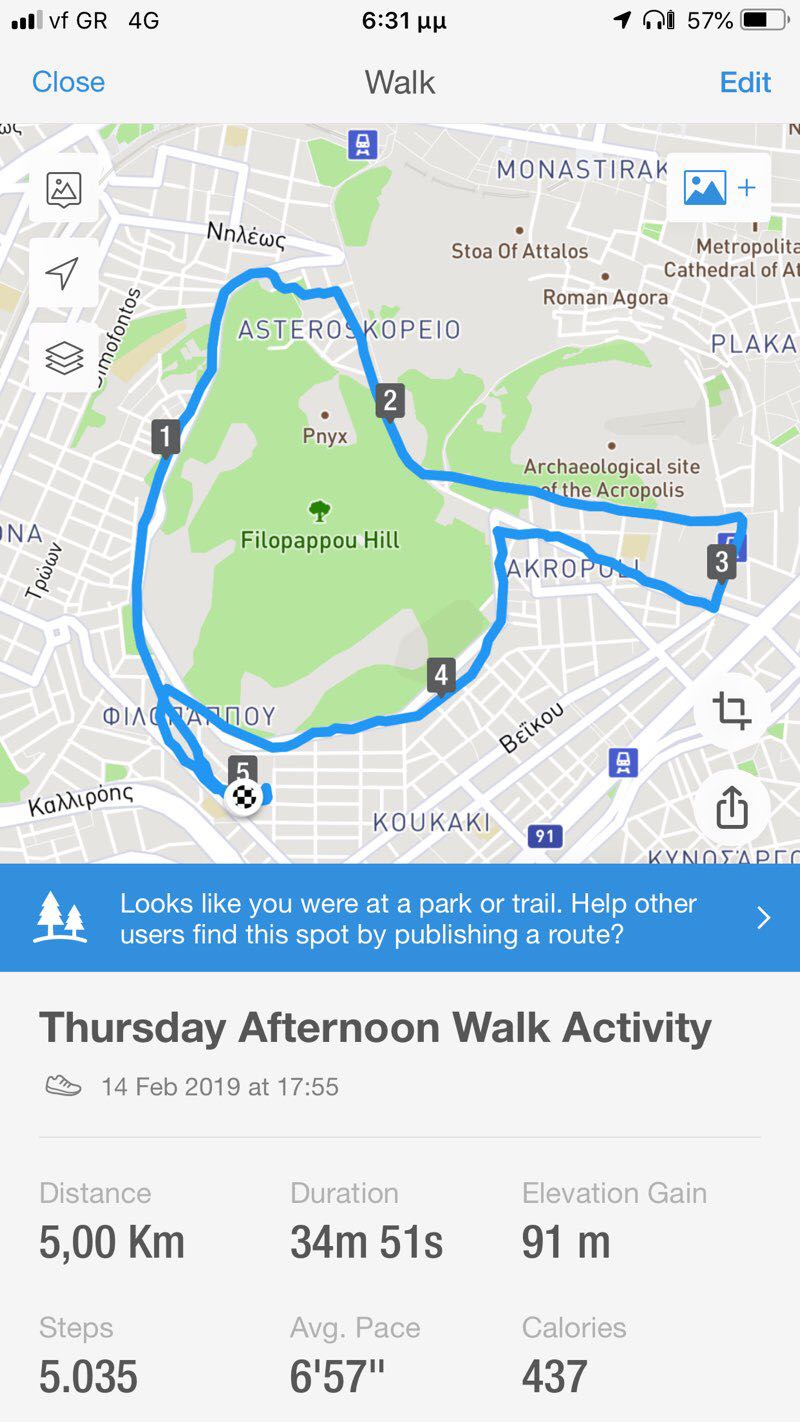Open the map photo overlay icon
The height and width of the screenshot is (1422, 800).
64,188
